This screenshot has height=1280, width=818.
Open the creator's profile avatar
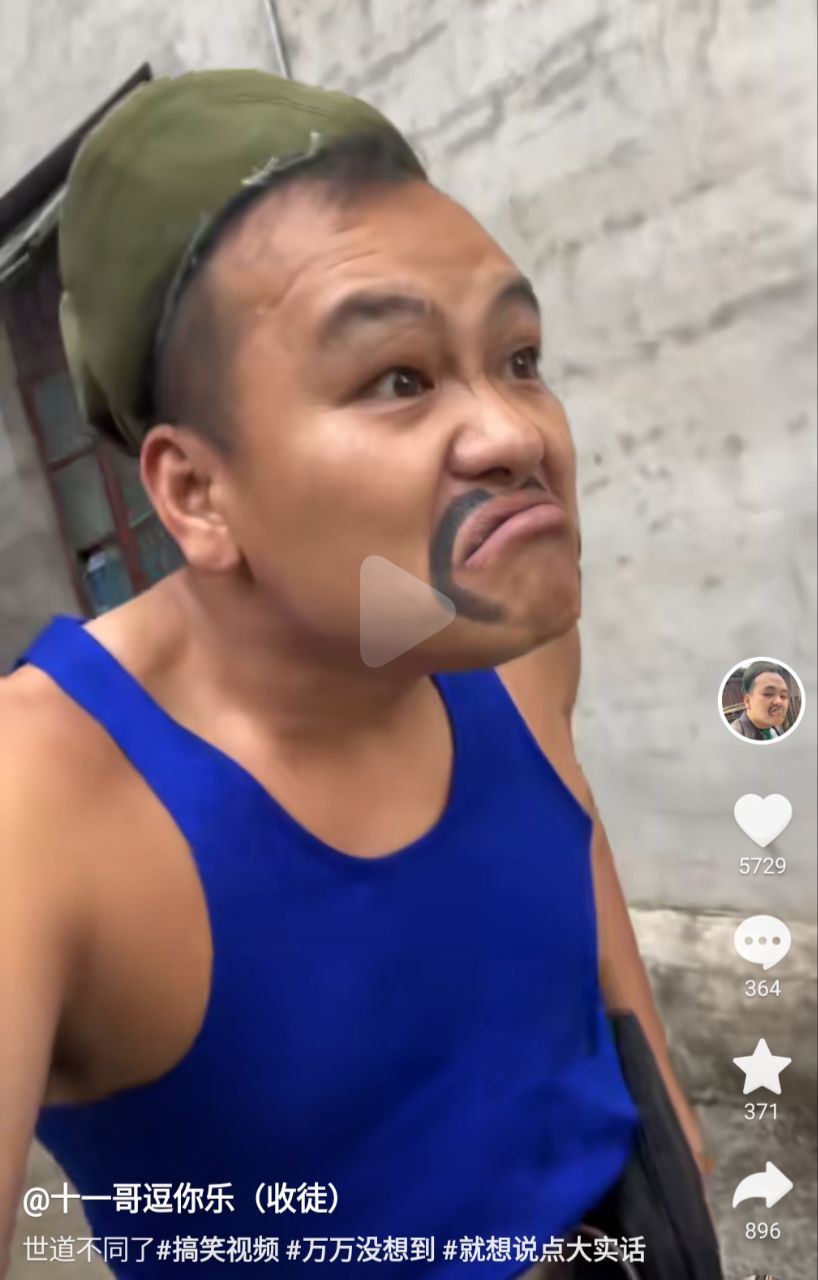[762, 700]
